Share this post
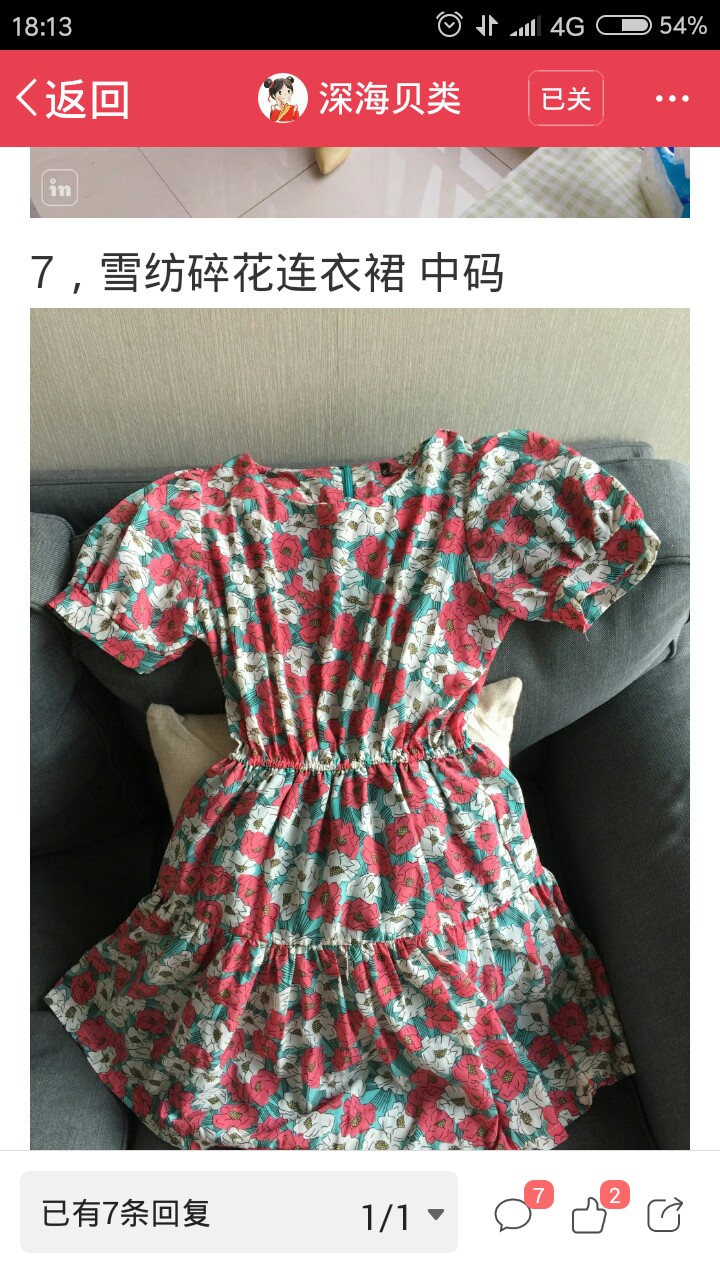Viewport: 720px width, 1280px height. coord(665,1215)
